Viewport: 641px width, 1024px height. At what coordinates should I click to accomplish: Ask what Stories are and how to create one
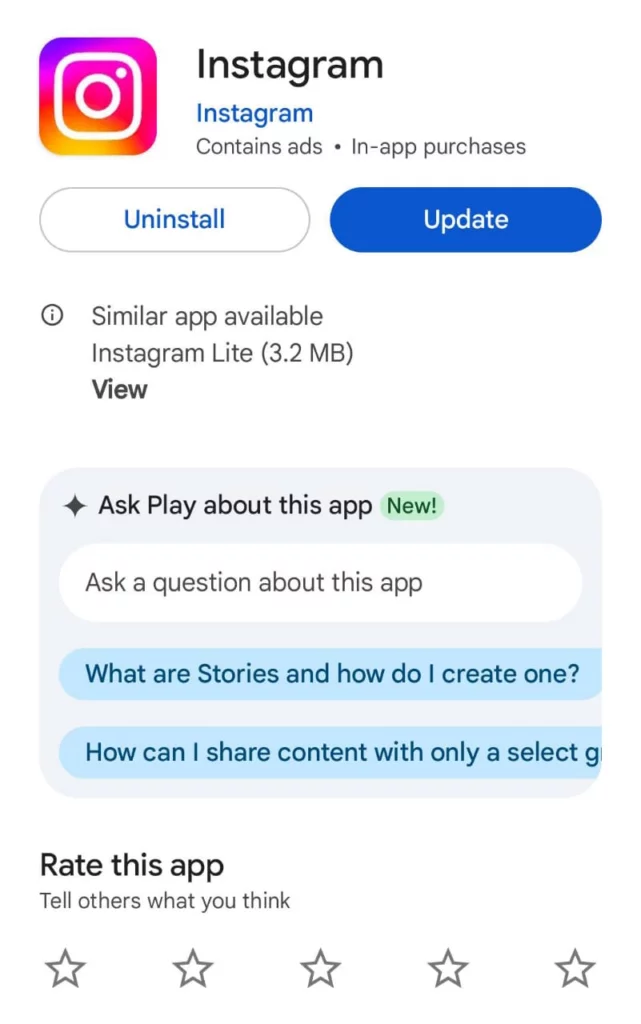(x=332, y=673)
